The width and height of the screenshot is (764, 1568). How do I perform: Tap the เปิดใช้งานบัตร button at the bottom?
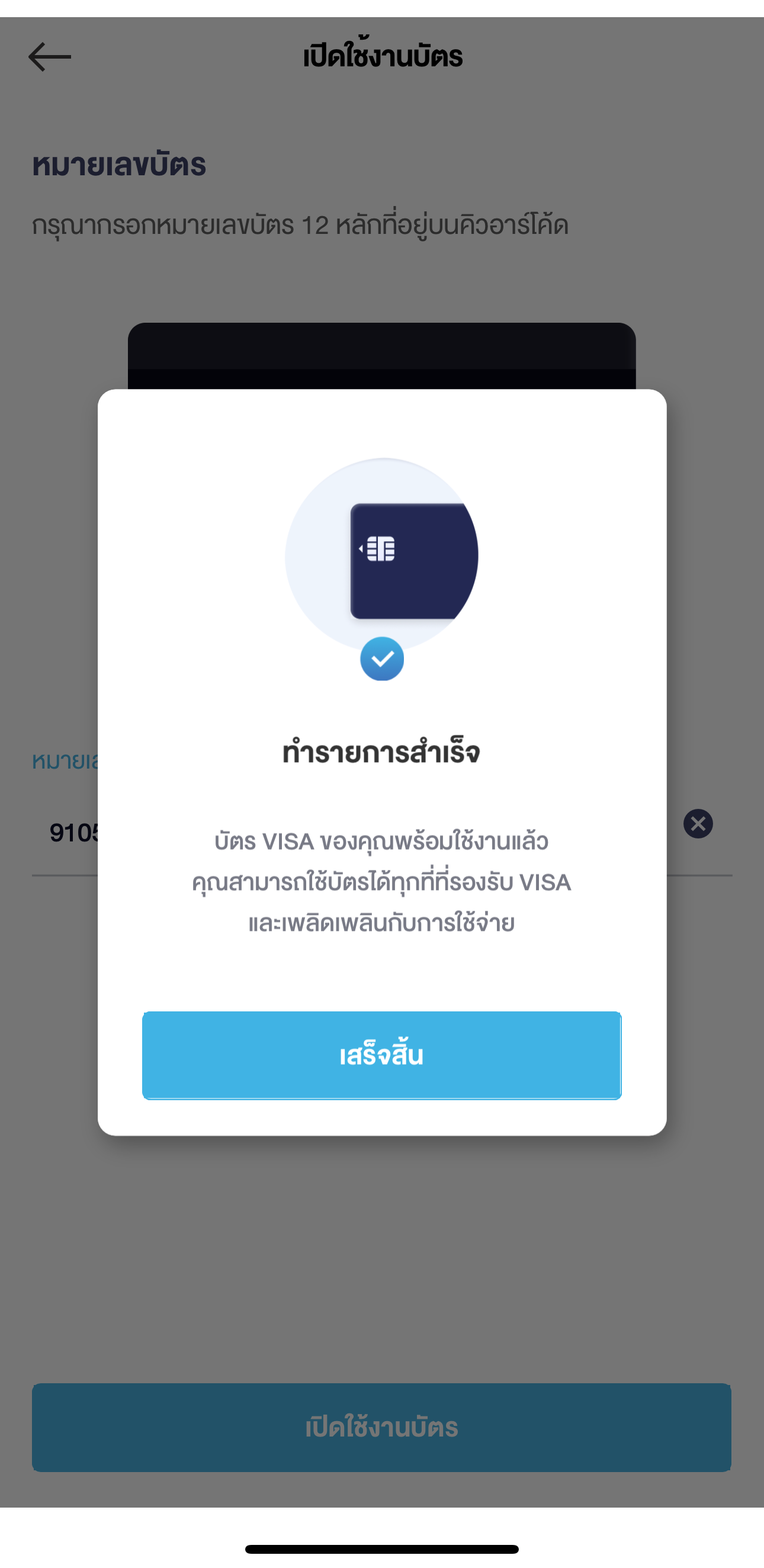(x=381, y=1427)
